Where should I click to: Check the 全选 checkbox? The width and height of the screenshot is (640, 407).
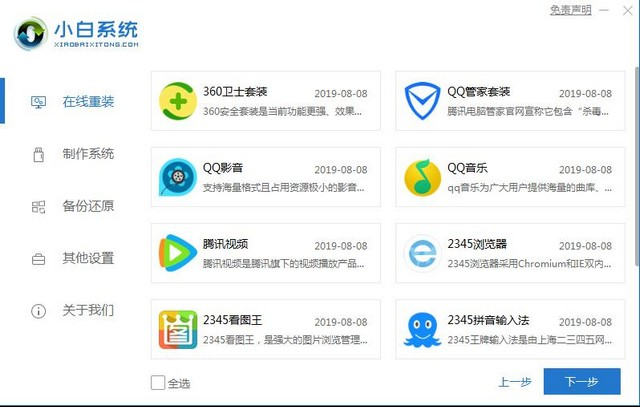coord(158,382)
